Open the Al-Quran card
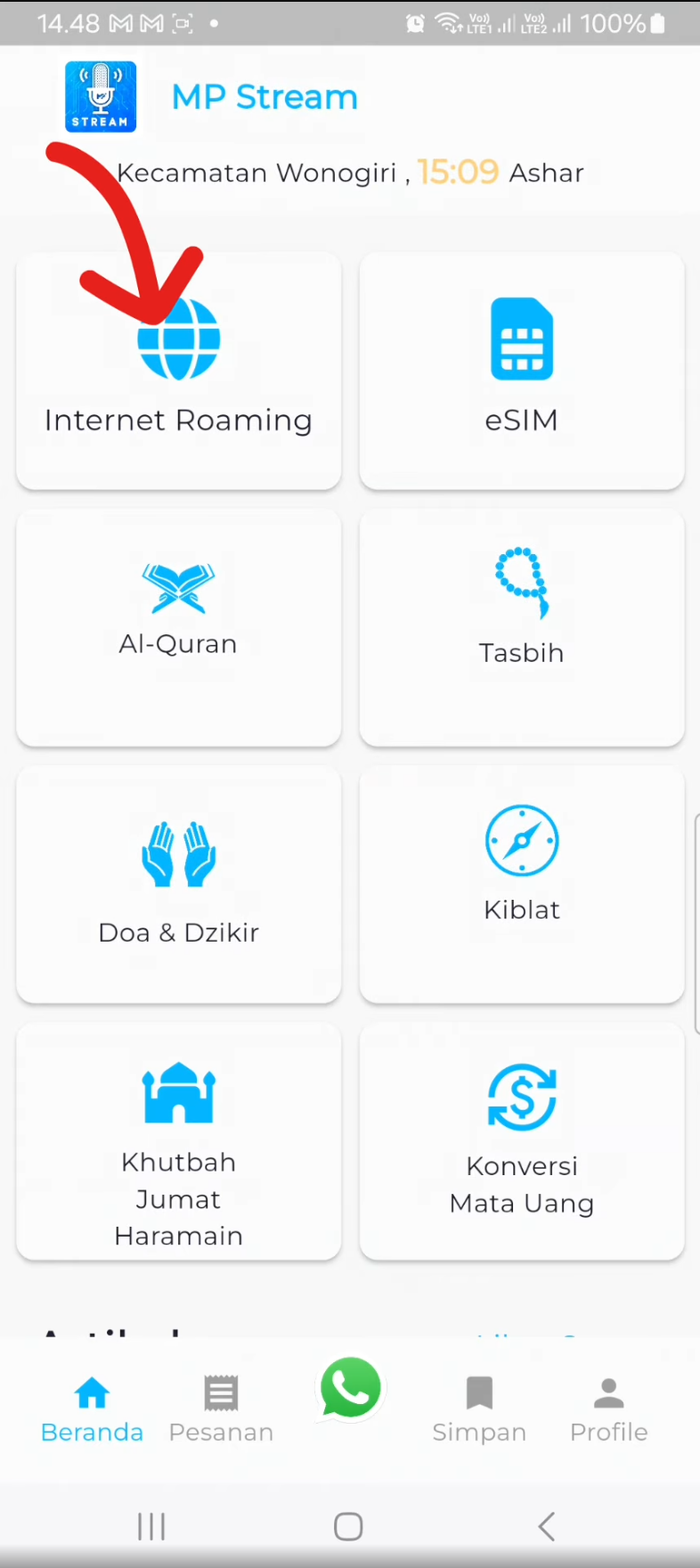700x1568 pixels. coord(178,627)
